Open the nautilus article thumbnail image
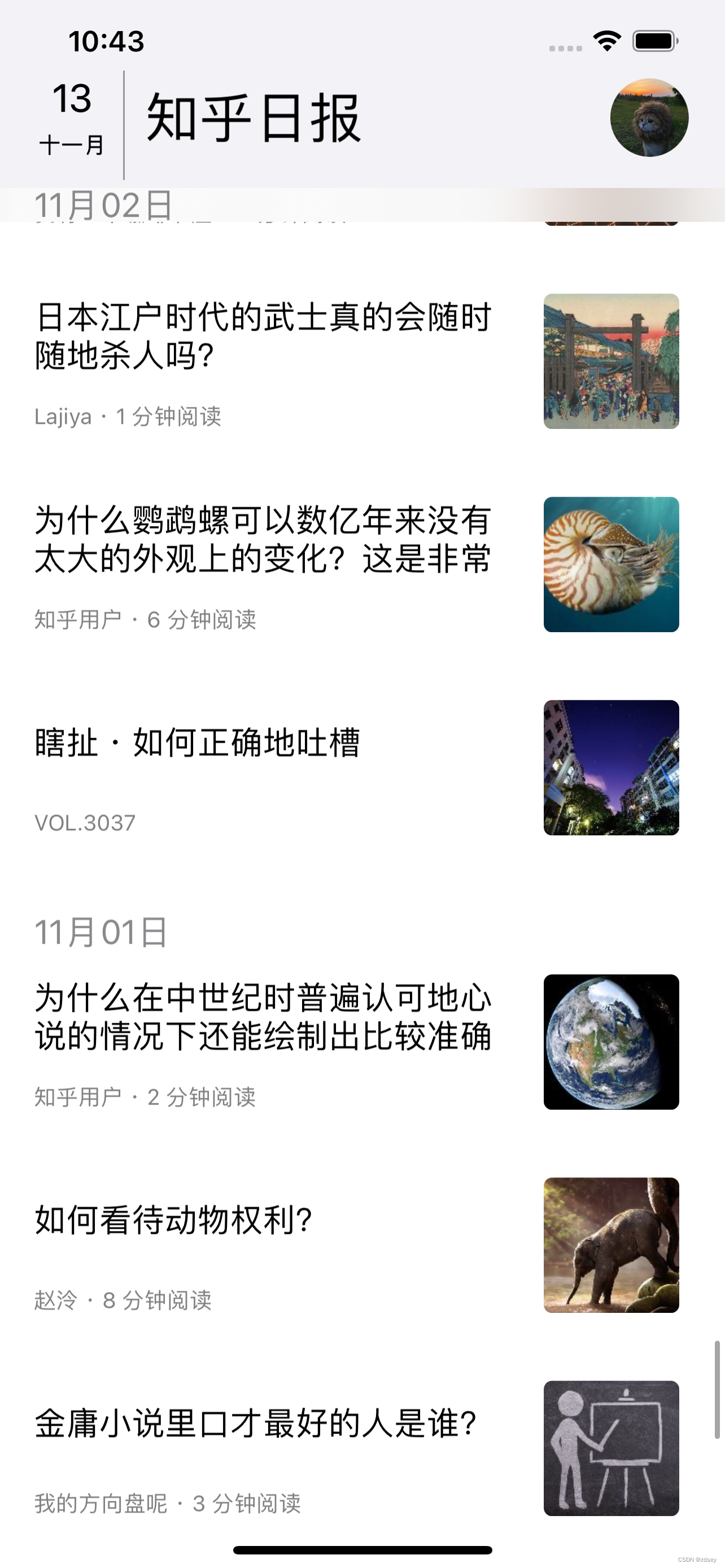Viewport: 725px width, 1568px height. tap(610, 565)
